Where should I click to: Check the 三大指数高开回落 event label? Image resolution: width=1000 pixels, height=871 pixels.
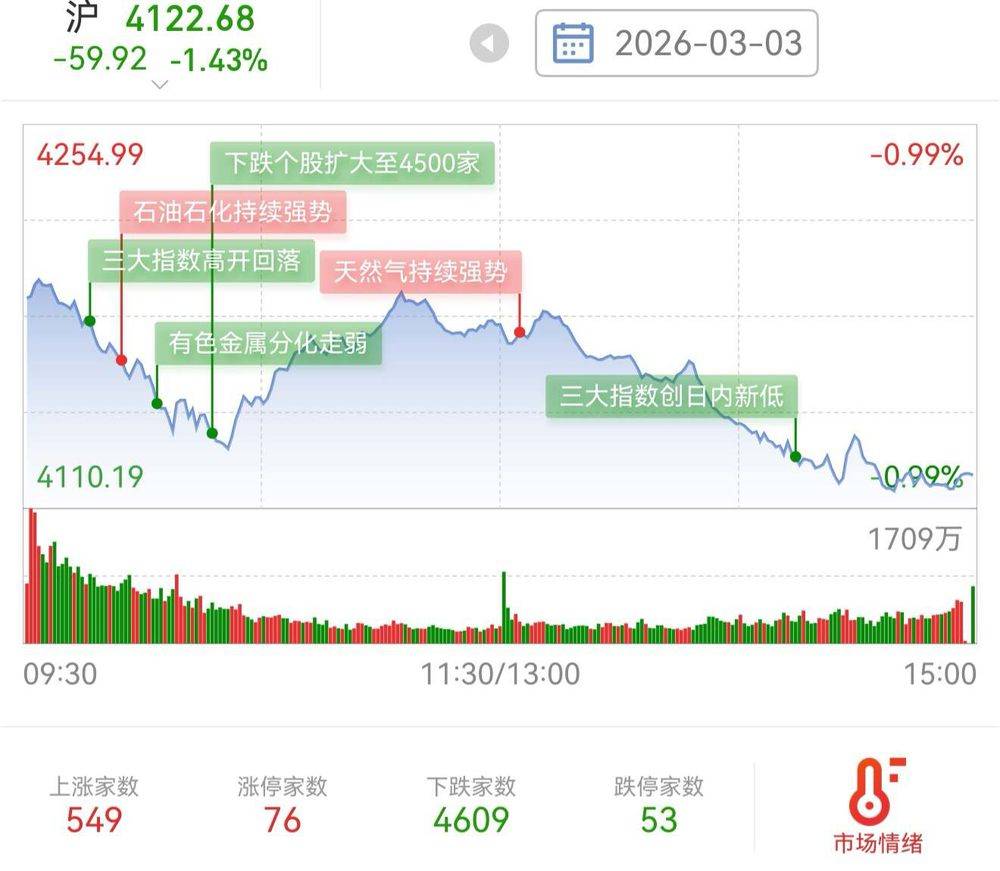[x=201, y=261]
